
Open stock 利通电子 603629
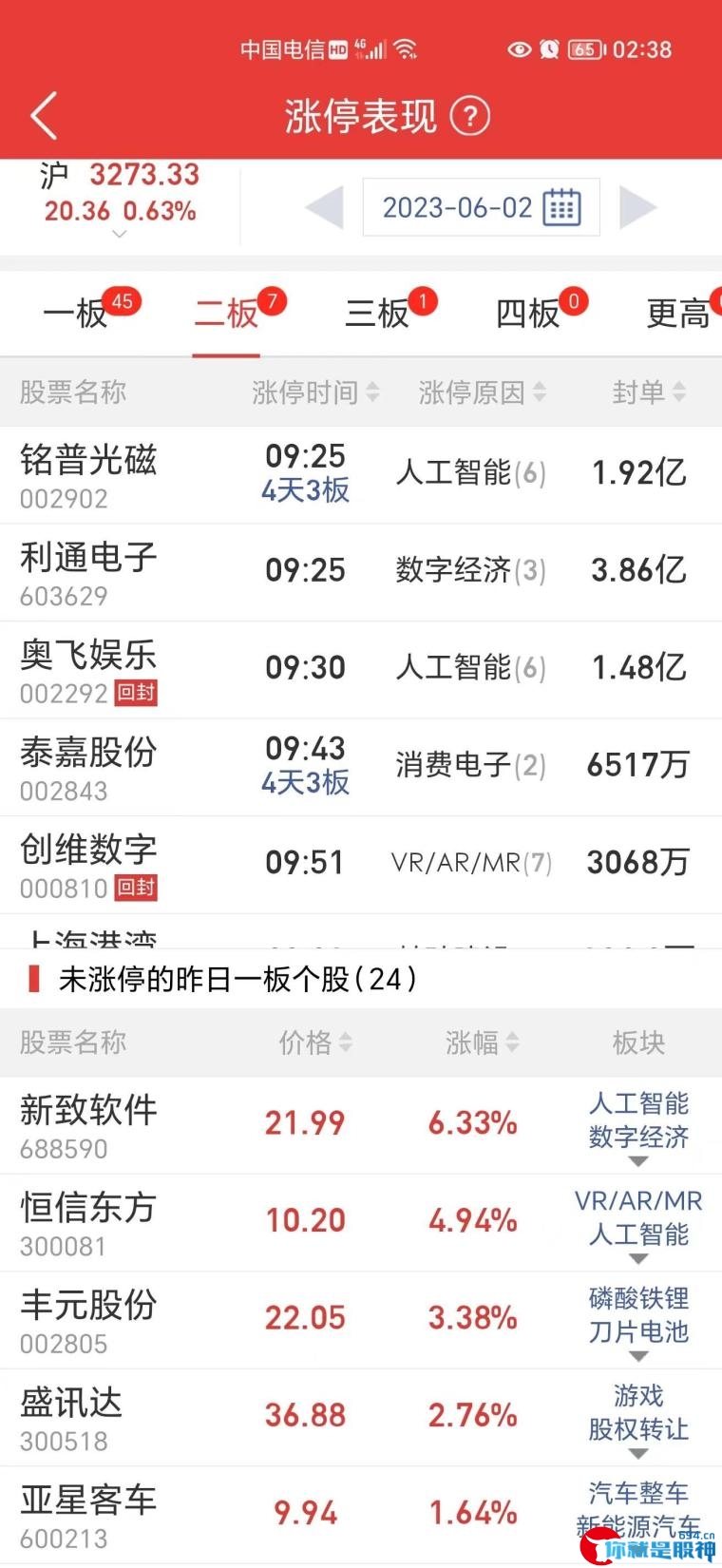pos(361,572)
